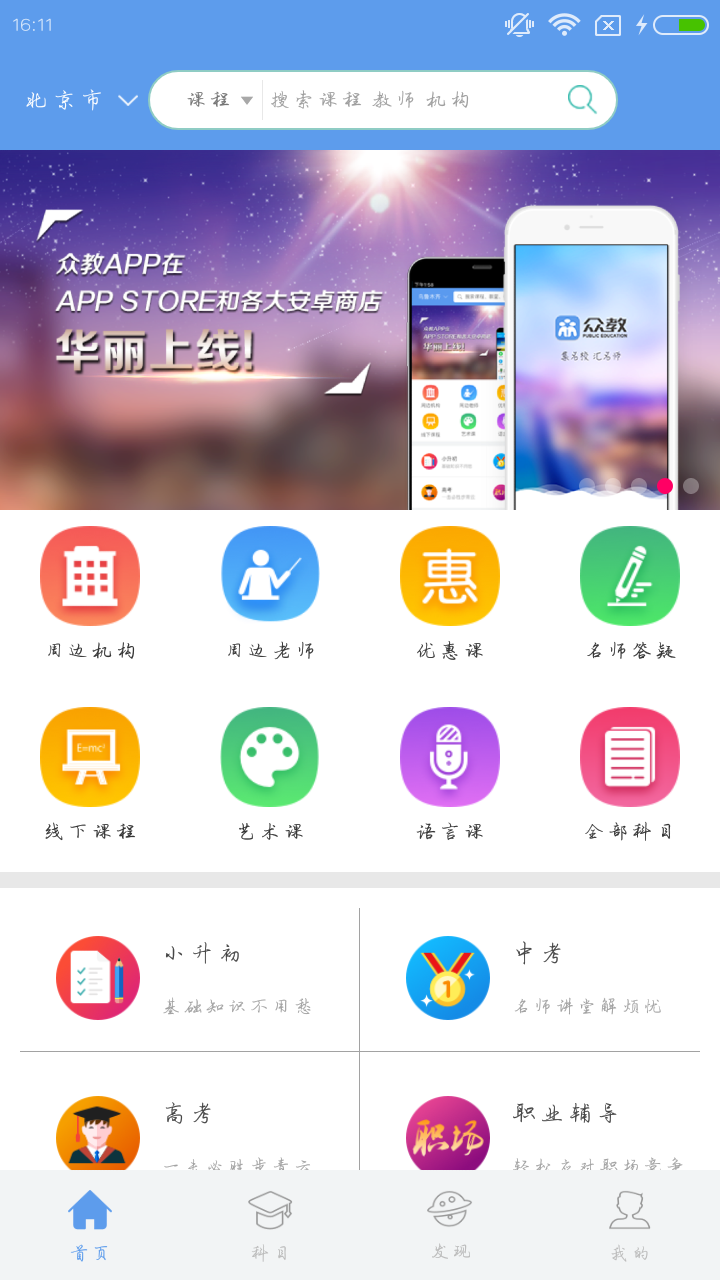The height and width of the screenshot is (1280, 720).
Task: Open 语言课 language classes
Action: (x=450, y=772)
